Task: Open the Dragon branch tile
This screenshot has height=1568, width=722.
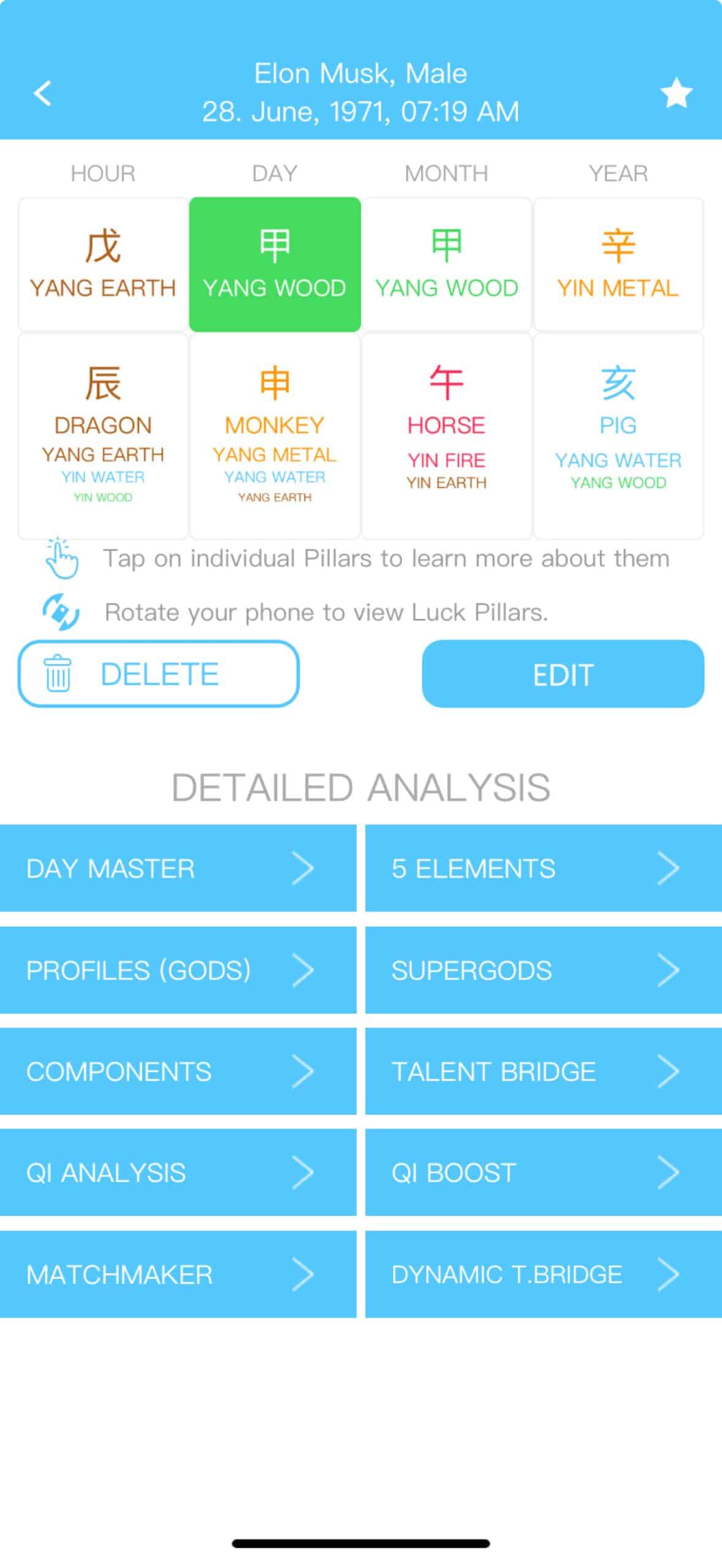Action: click(x=103, y=435)
